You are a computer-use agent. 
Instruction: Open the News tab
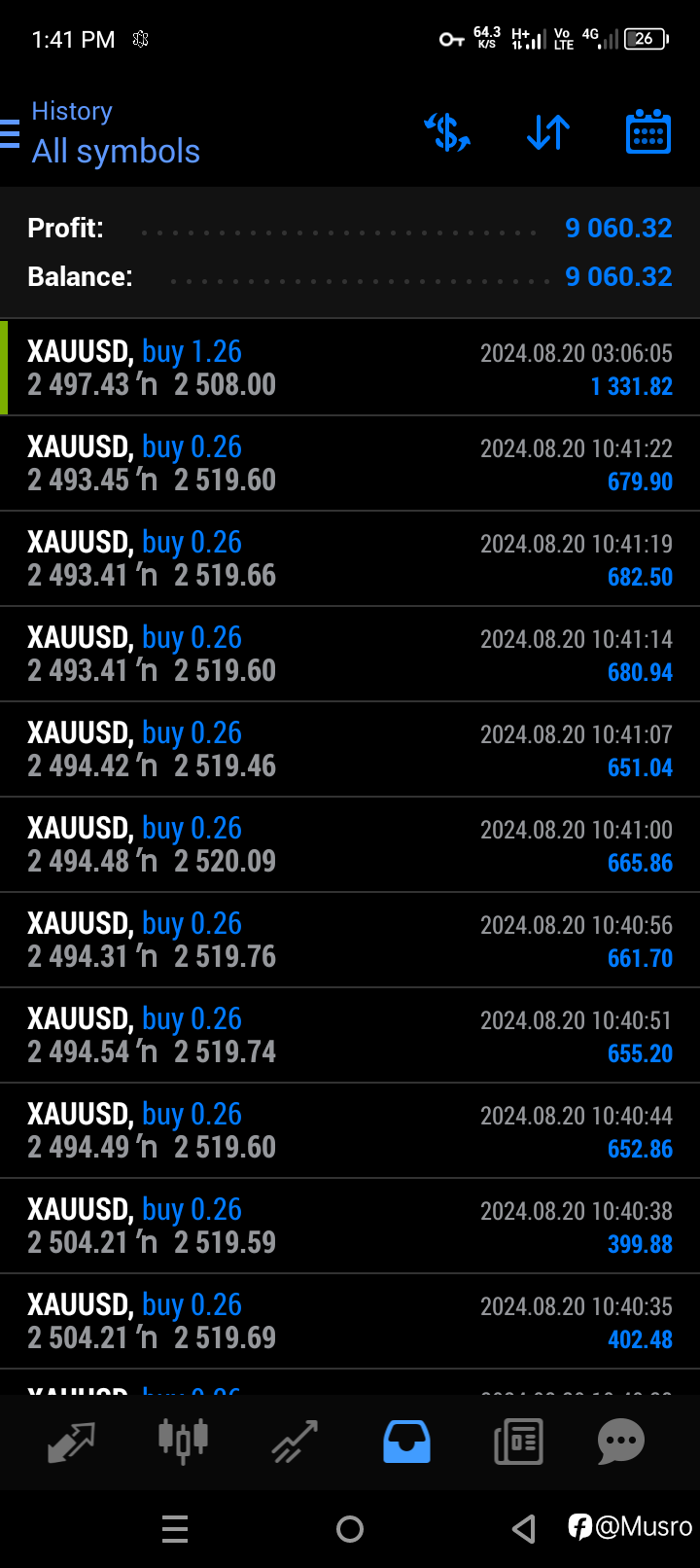click(518, 1442)
